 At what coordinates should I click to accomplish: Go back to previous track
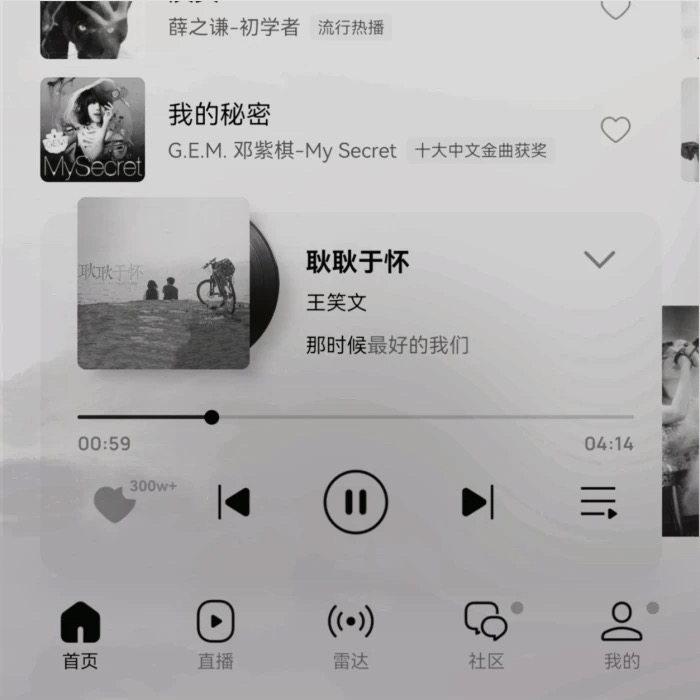point(234,502)
